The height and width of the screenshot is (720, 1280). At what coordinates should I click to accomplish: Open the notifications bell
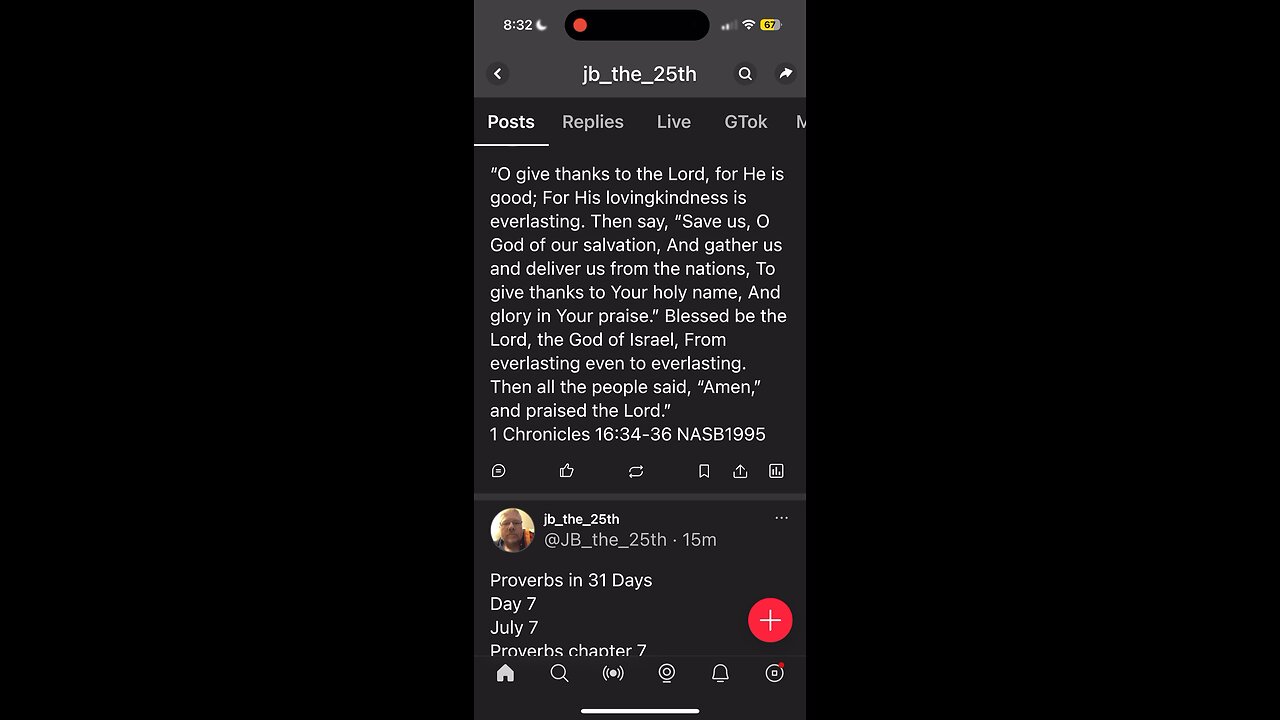(x=720, y=673)
